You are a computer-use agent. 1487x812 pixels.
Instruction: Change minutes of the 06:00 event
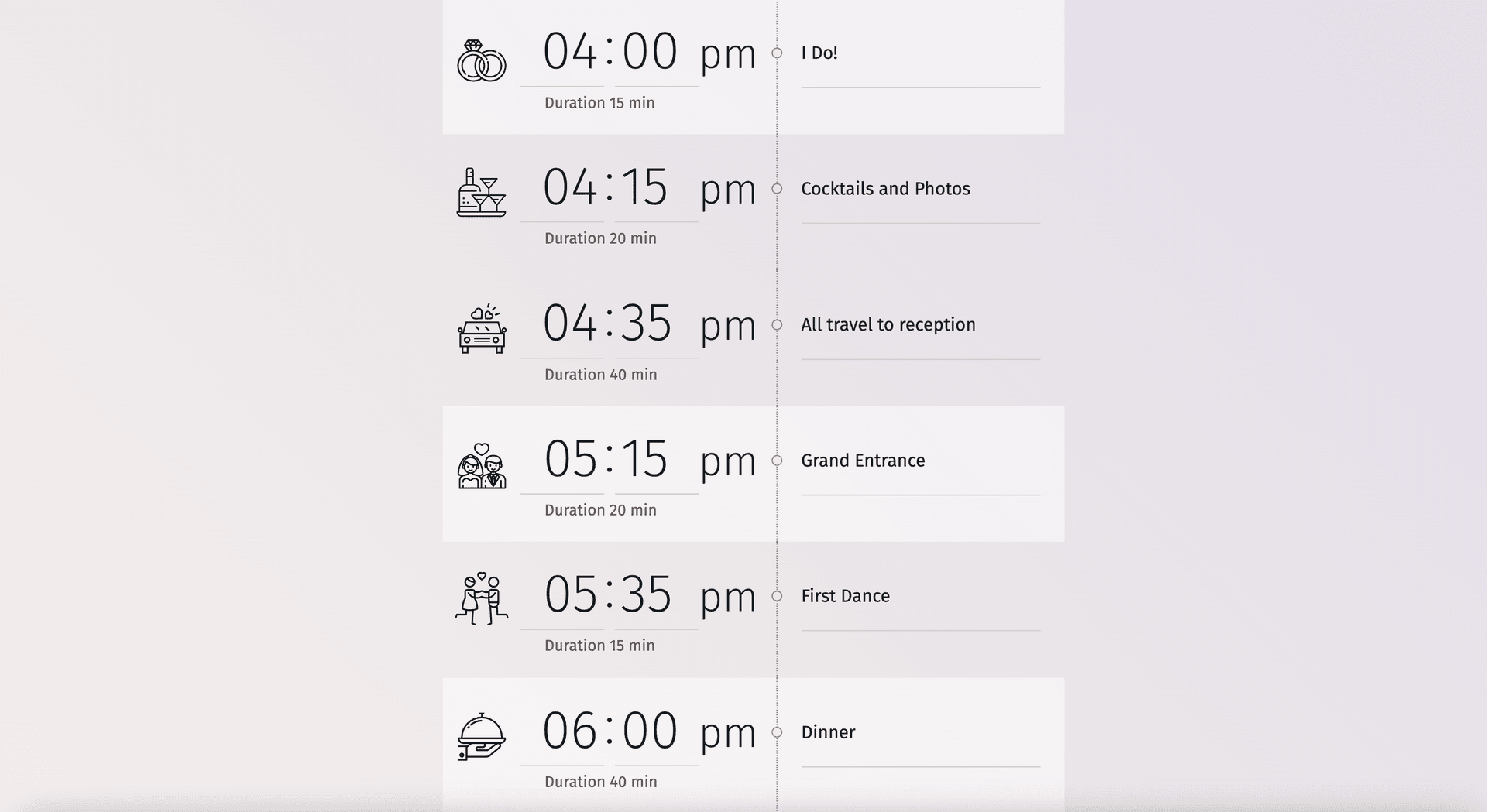click(651, 731)
